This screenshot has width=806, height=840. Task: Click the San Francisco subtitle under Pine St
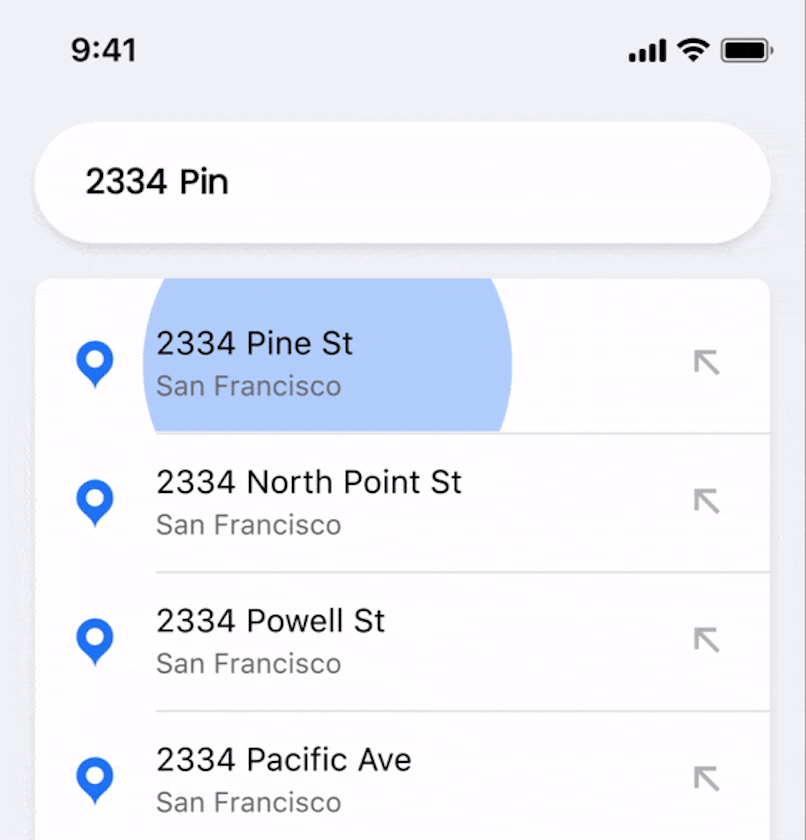(x=248, y=387)
